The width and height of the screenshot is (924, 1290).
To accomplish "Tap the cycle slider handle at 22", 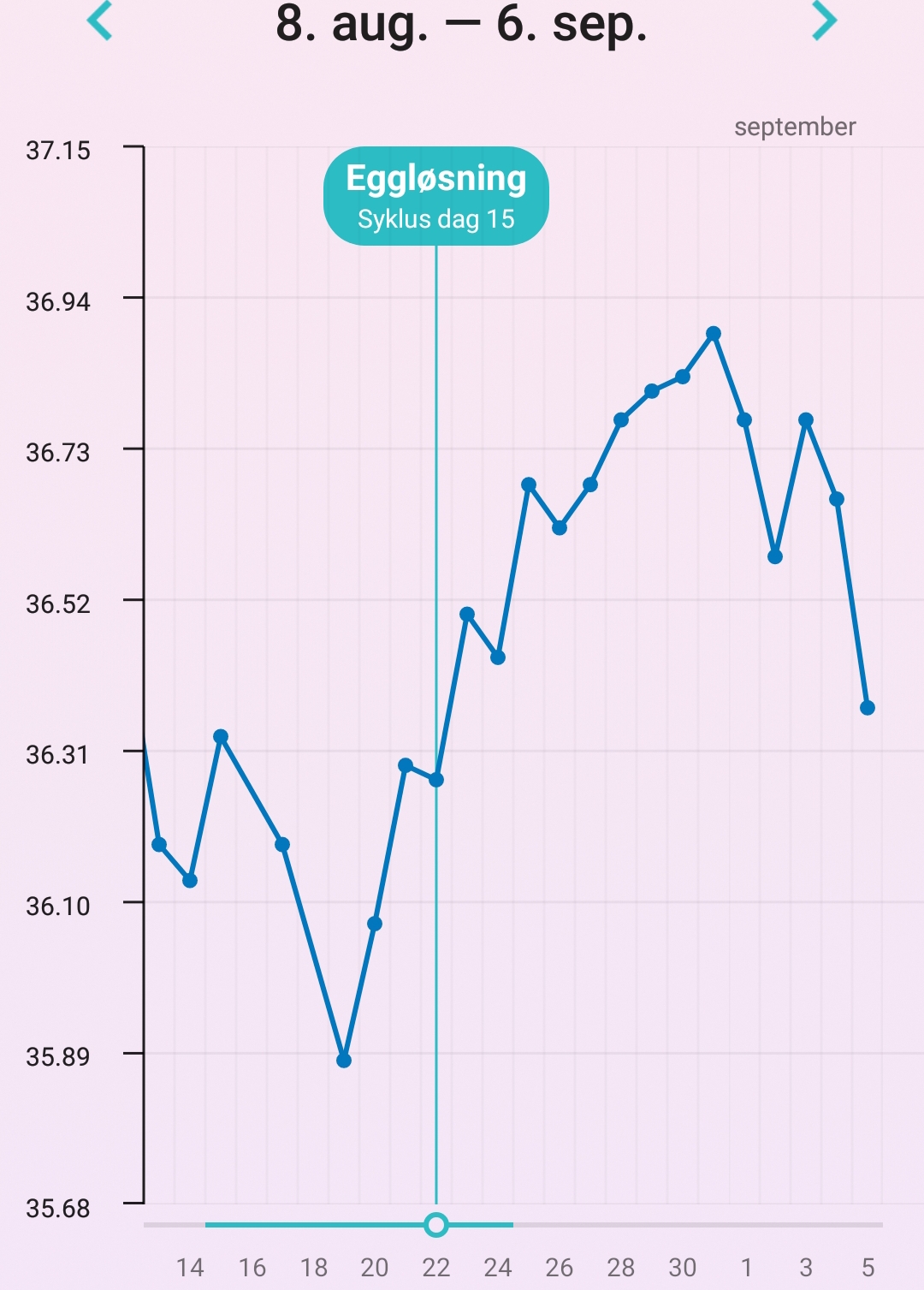I will pyautogui.click(x=436, y=1225).
